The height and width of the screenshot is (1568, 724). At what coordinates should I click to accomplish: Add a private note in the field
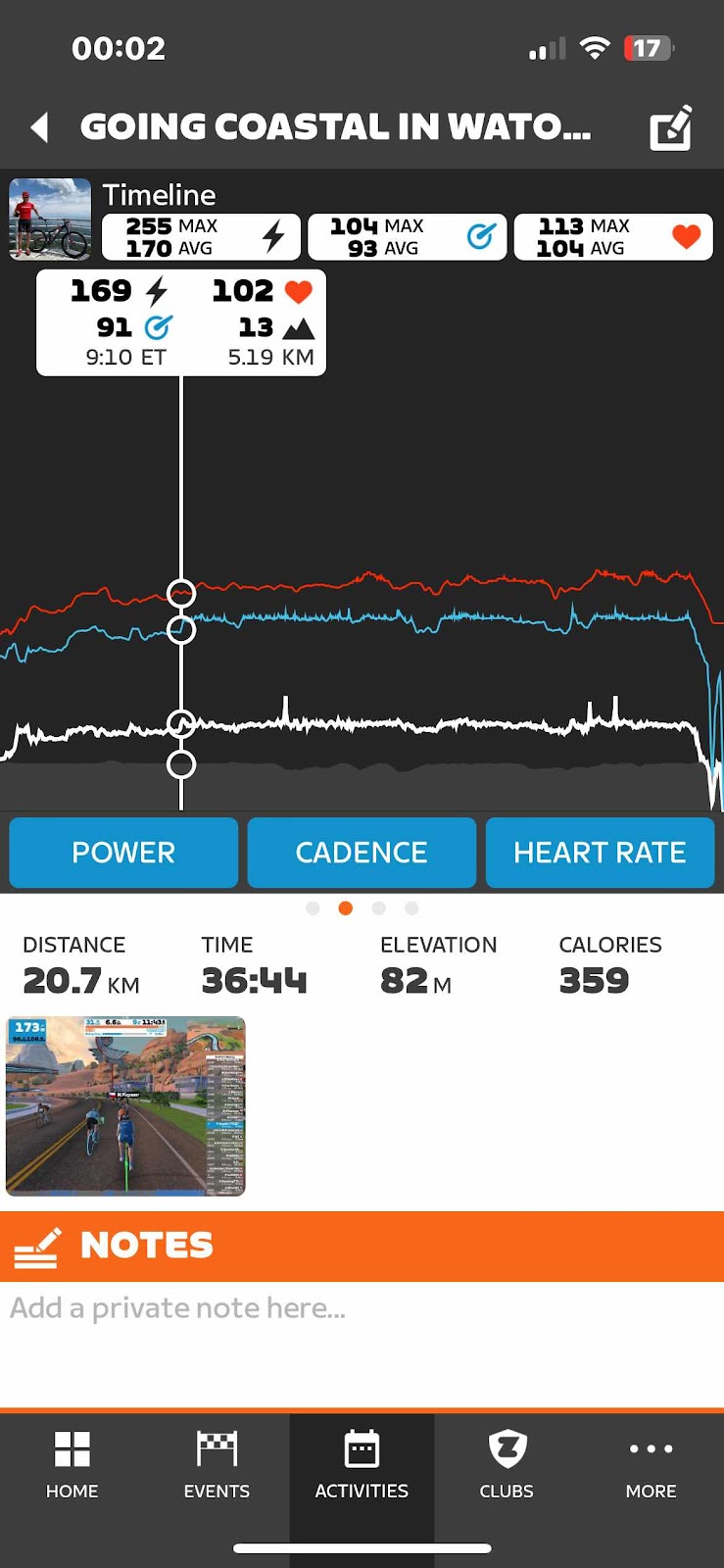pos(362,1343)
